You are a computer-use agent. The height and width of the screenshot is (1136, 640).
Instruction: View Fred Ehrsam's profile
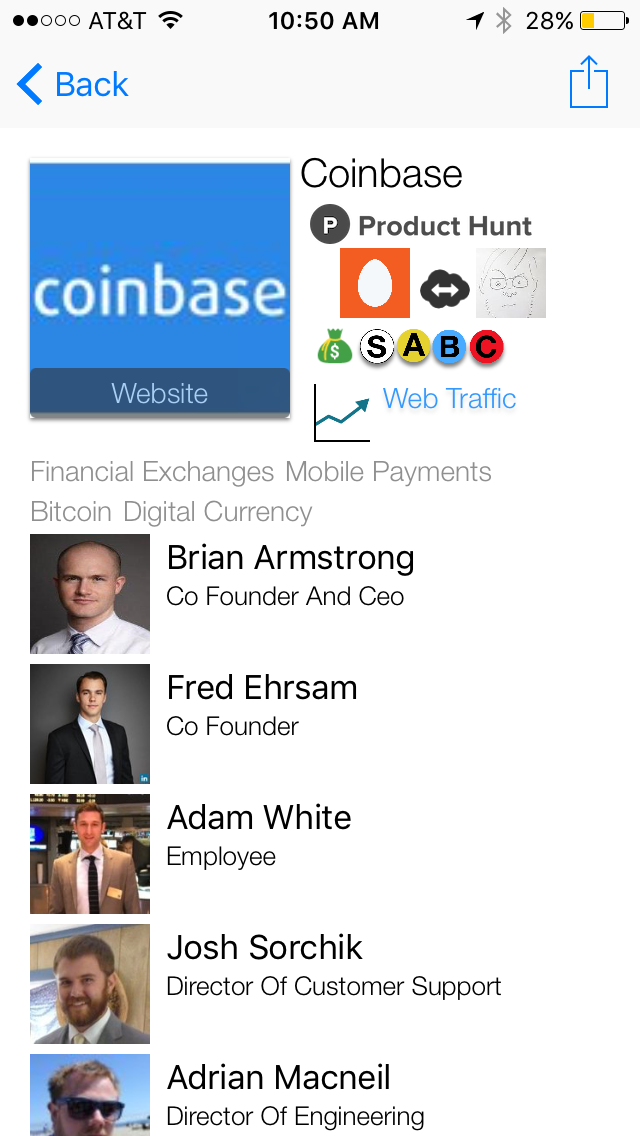point(261,688)
